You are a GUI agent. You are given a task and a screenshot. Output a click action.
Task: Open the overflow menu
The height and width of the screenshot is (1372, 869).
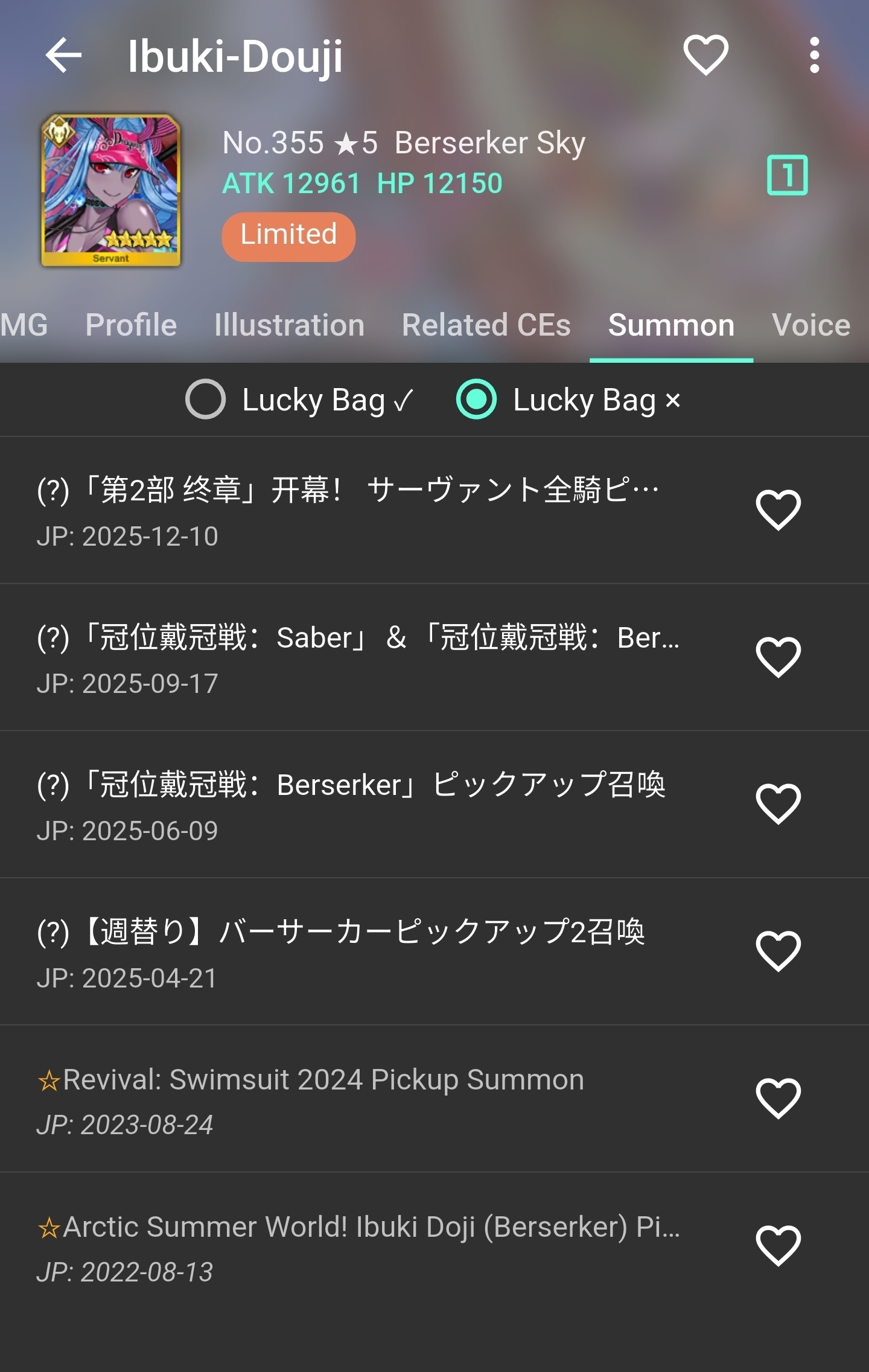pos(814,56)
